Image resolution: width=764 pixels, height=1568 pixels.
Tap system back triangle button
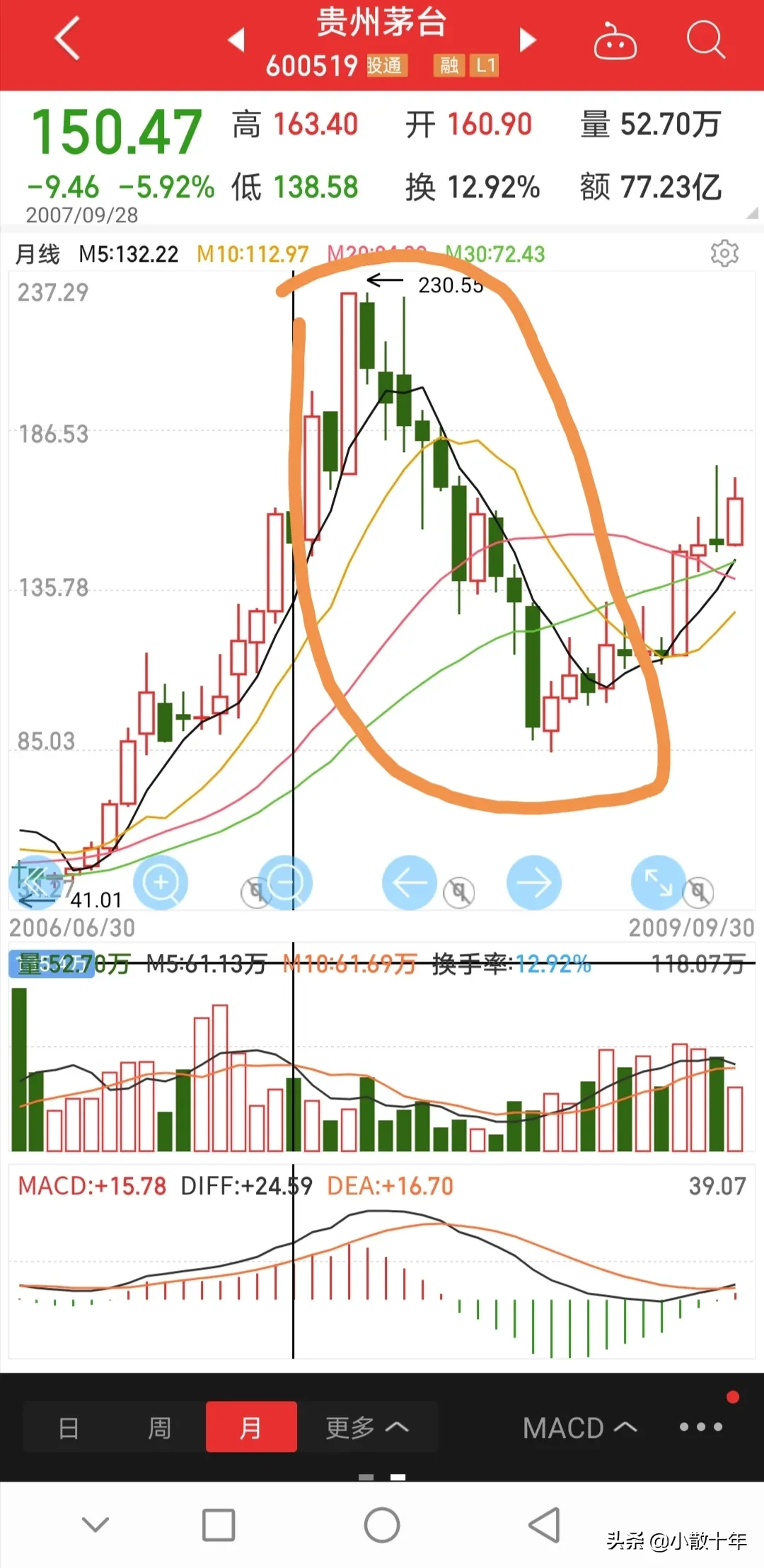(545, 1525)
